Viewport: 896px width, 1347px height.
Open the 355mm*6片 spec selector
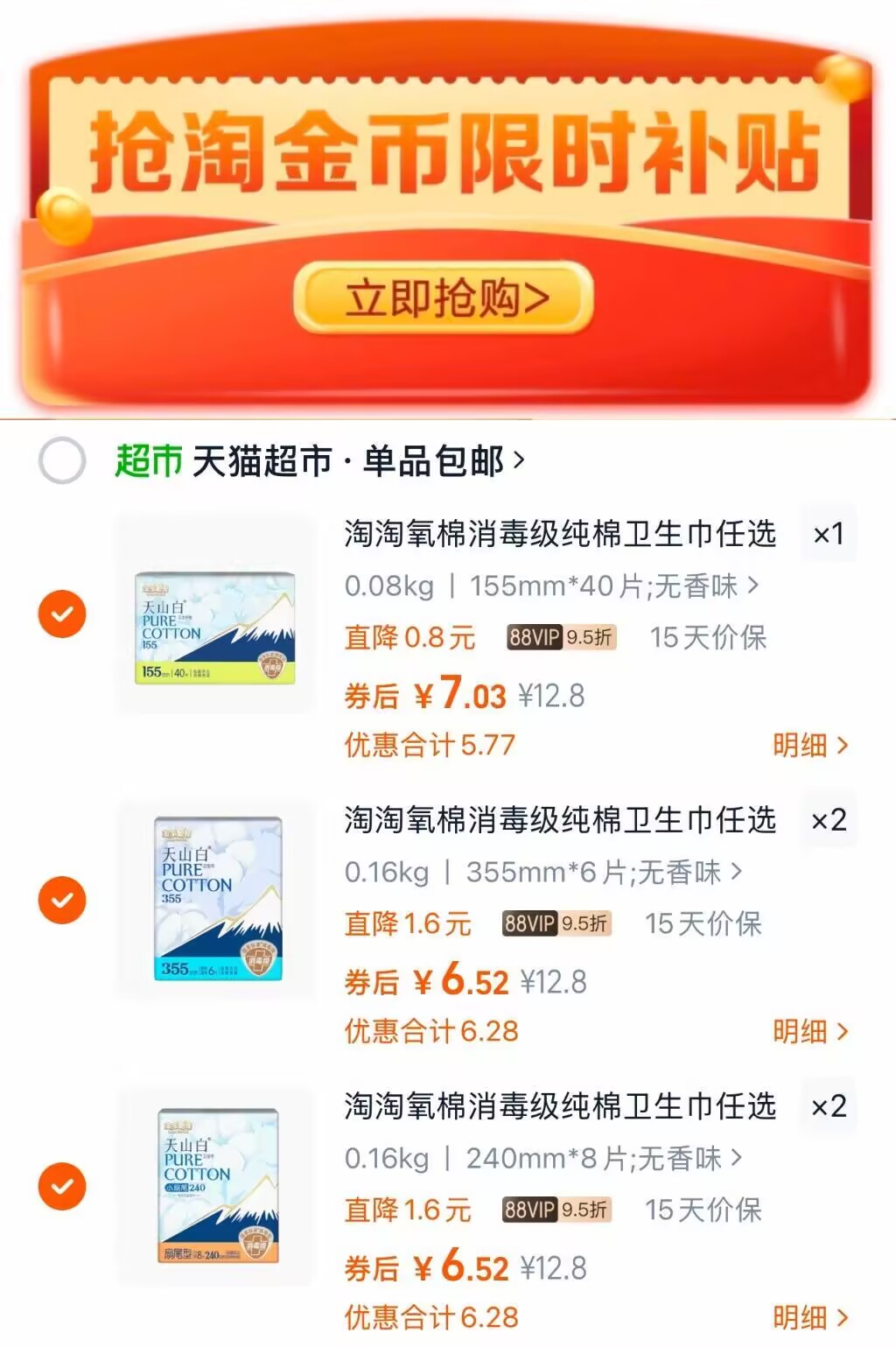tap(542, 873)
